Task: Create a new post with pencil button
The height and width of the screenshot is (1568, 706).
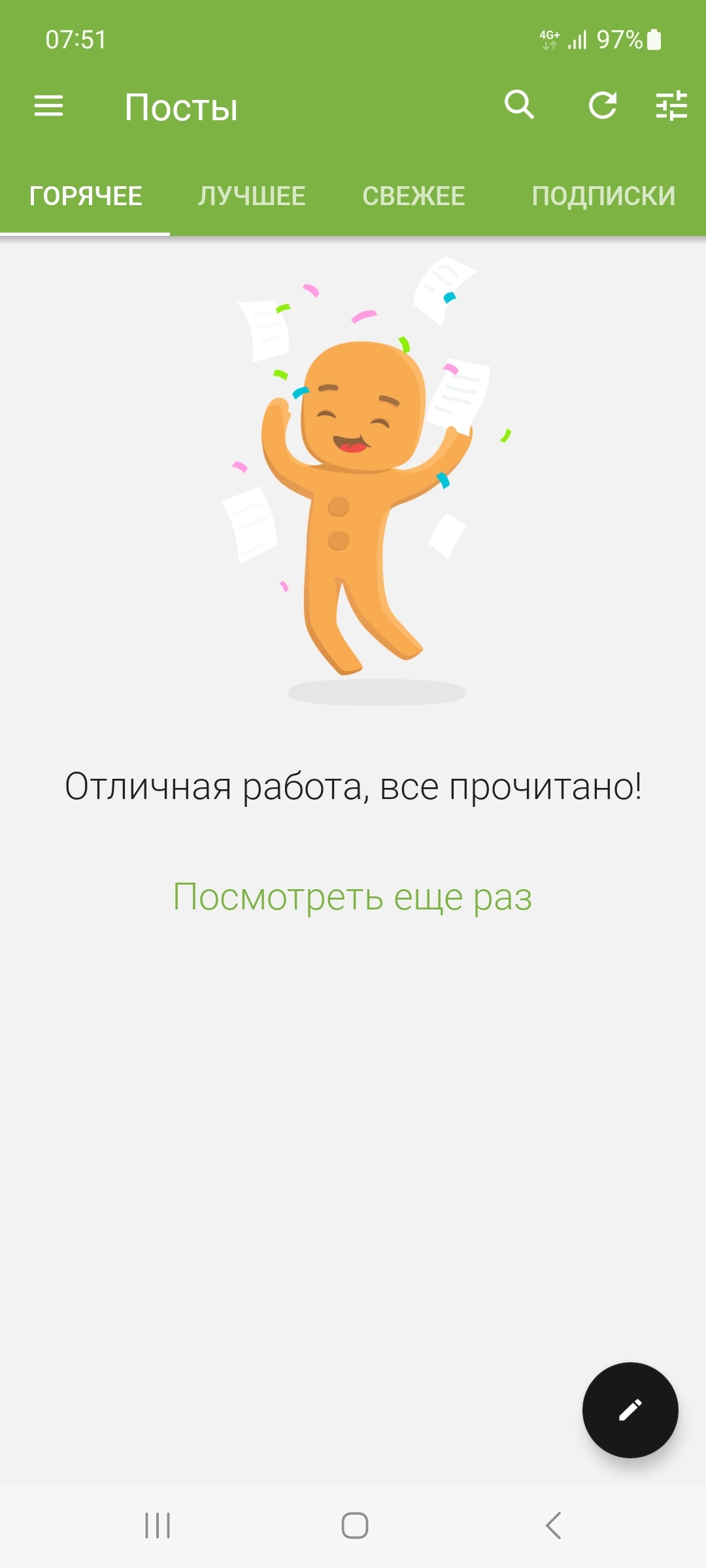Action: (630, 1410)
